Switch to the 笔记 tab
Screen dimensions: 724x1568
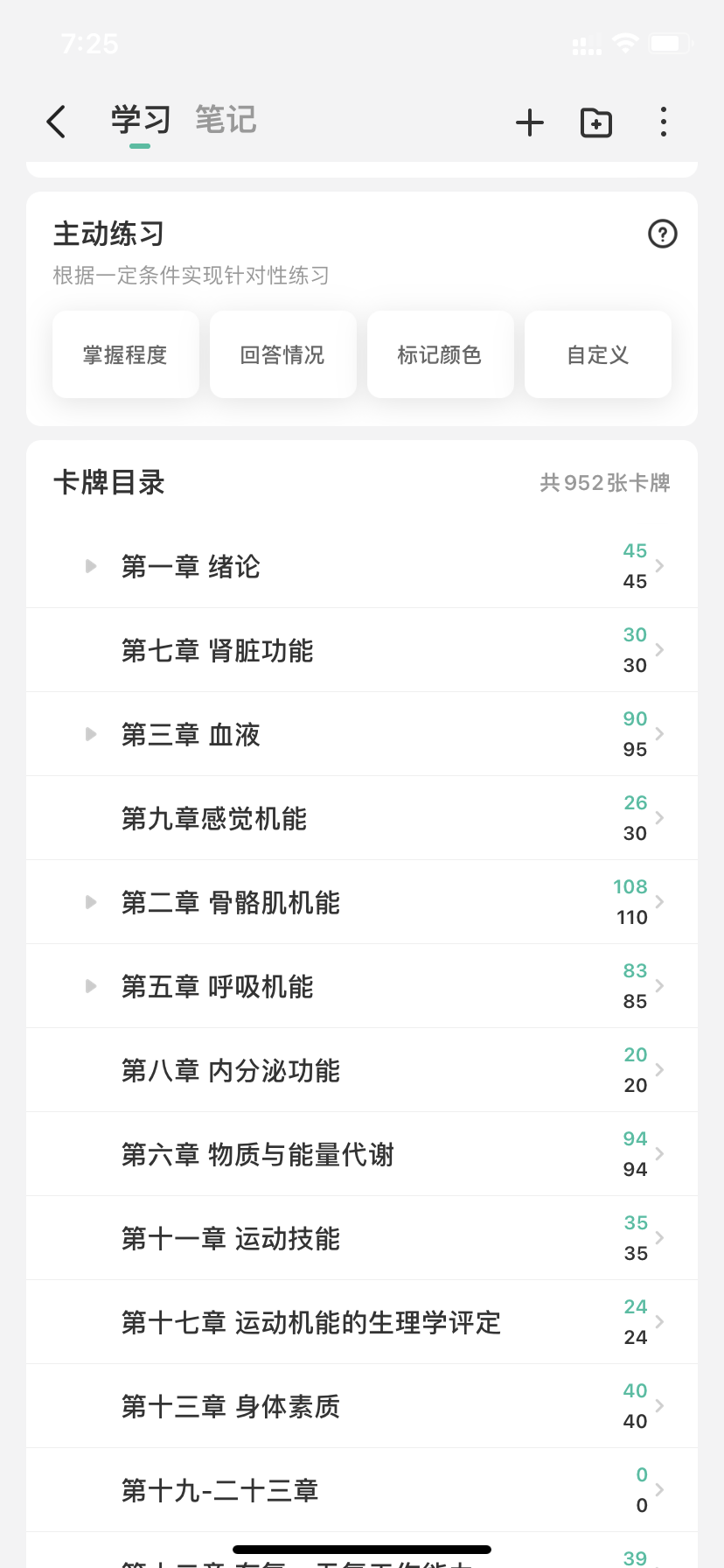(x=226, y=119)
